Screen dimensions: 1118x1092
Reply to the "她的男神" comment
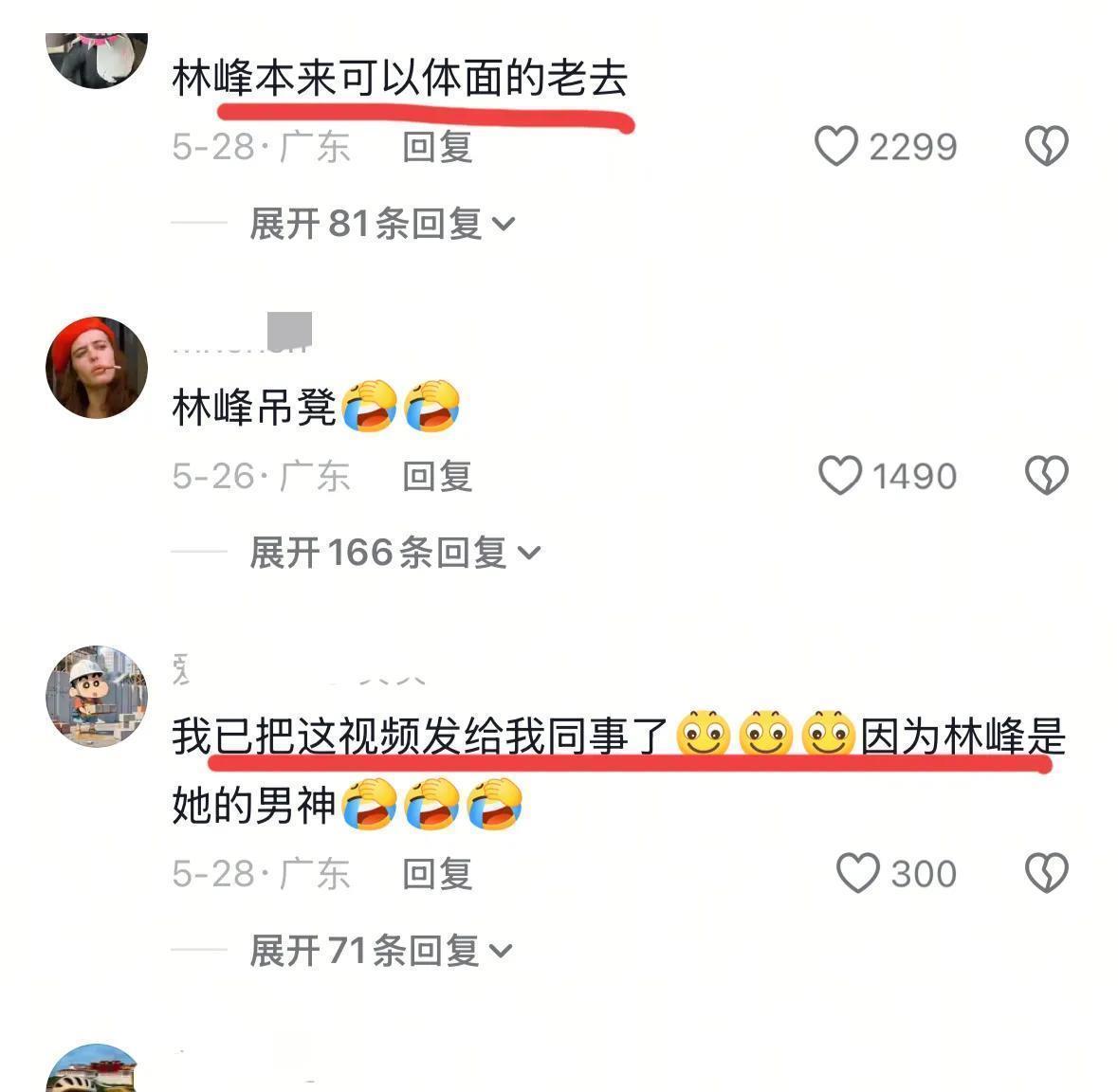click(437, 874)
